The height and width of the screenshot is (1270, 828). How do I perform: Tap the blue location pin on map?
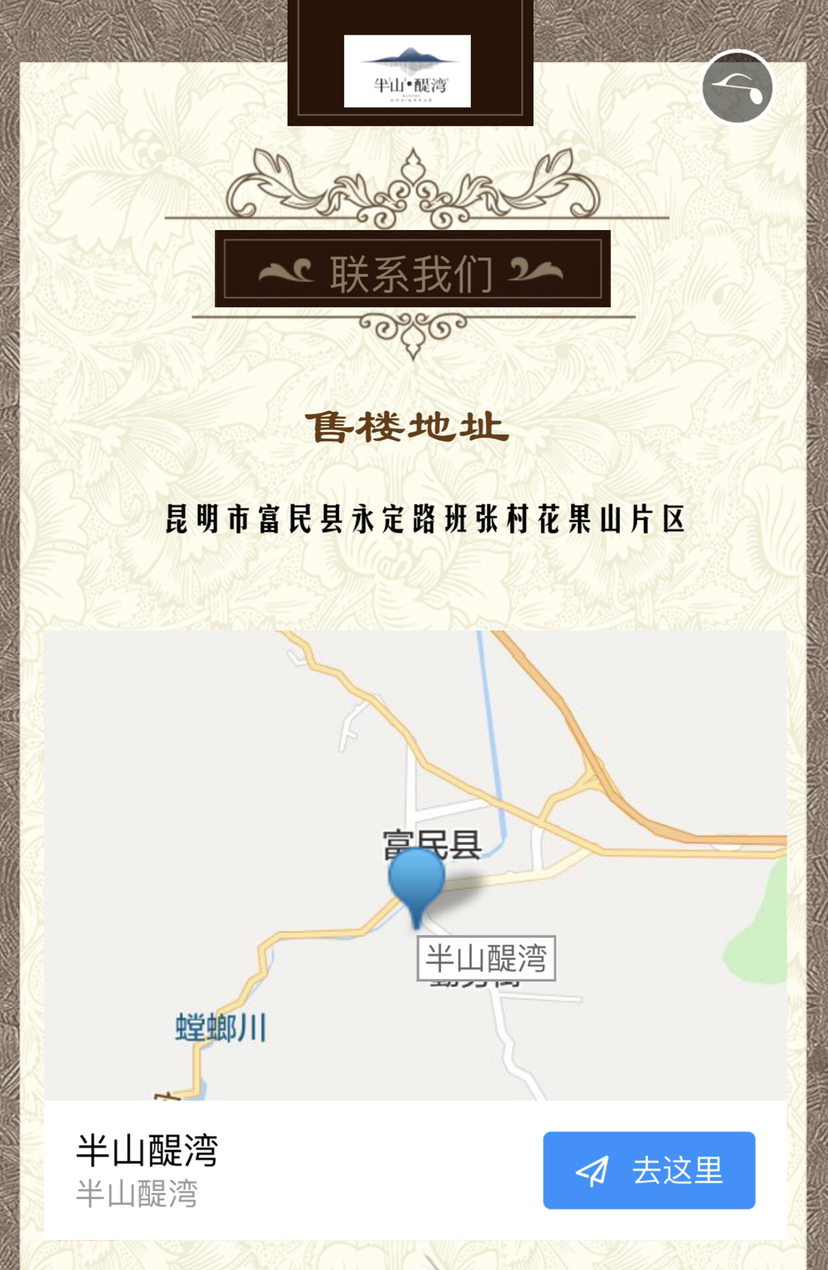point(416,882)
